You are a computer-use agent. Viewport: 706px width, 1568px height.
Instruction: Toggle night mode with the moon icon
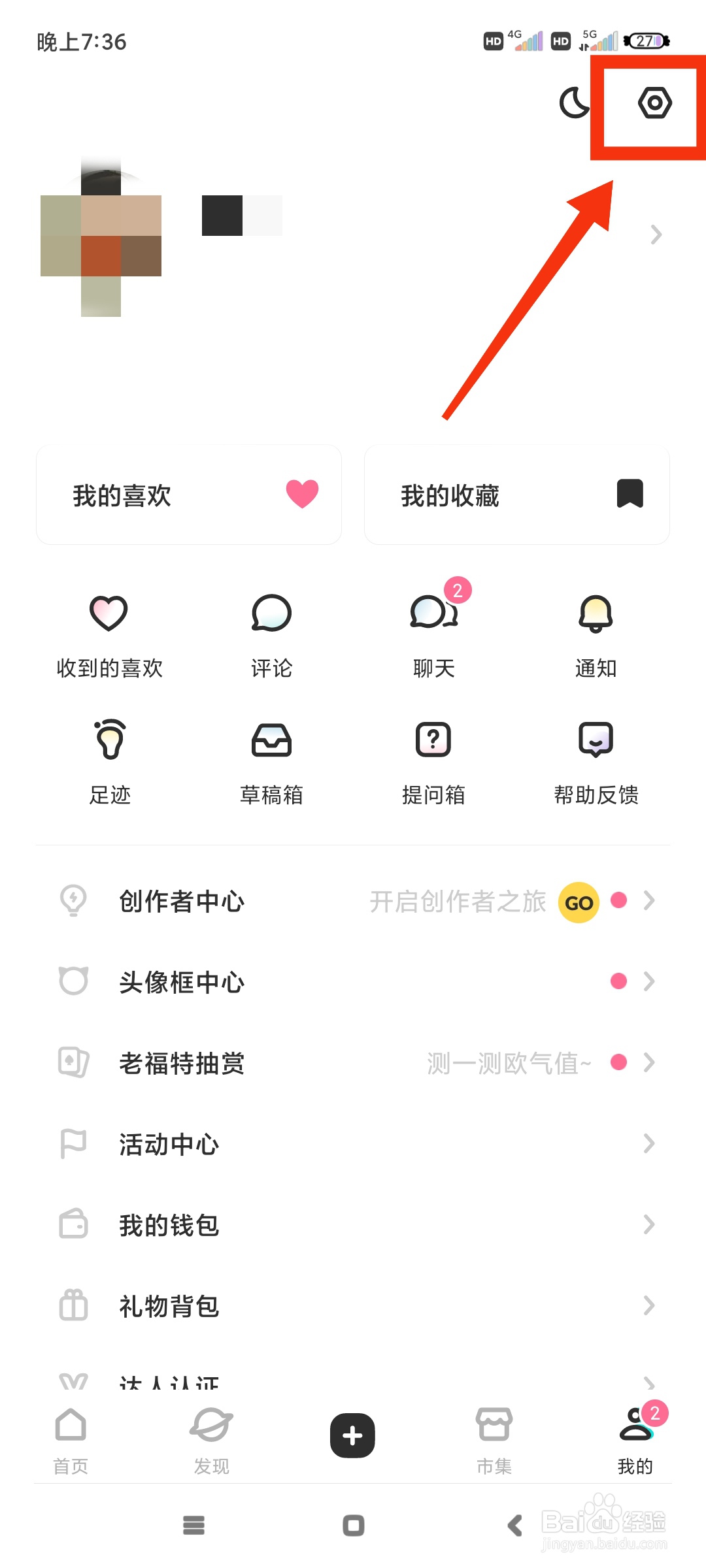tap(574, 103)
